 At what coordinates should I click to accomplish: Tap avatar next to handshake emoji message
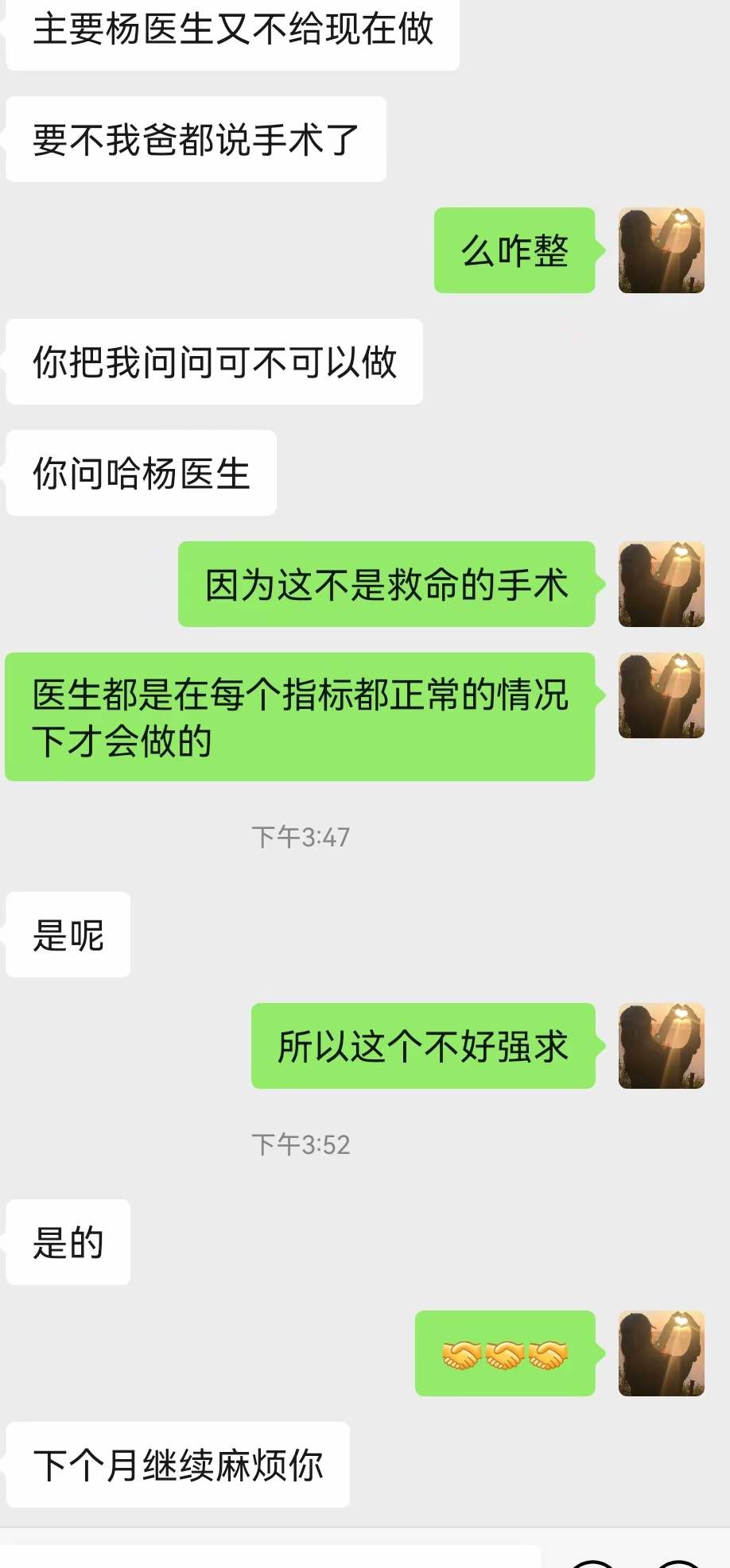(x=661, y=1353)
